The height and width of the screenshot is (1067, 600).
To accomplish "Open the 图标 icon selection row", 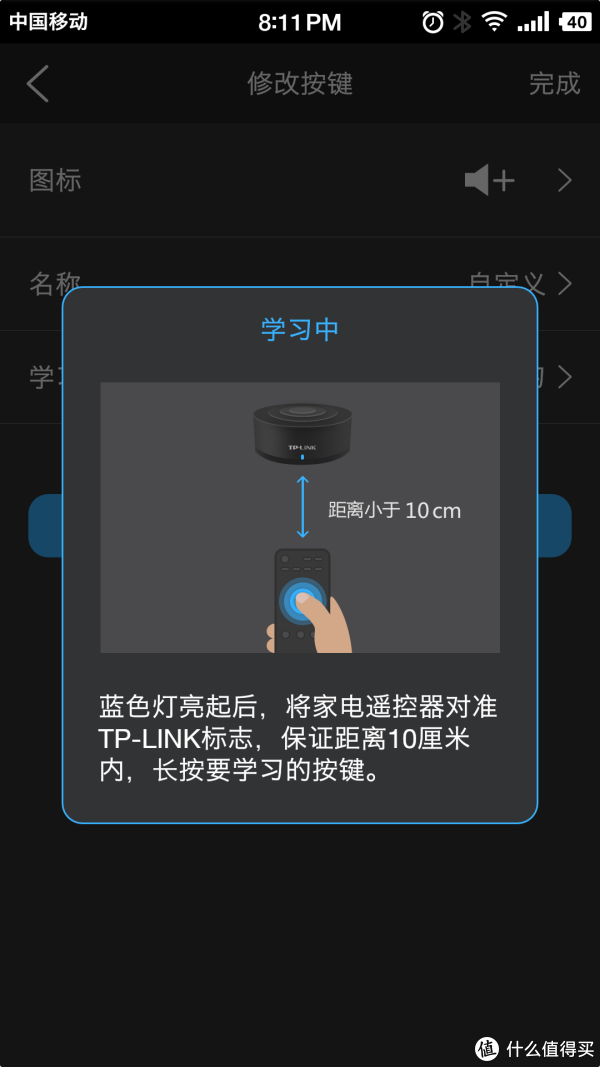I will (300, 181).
